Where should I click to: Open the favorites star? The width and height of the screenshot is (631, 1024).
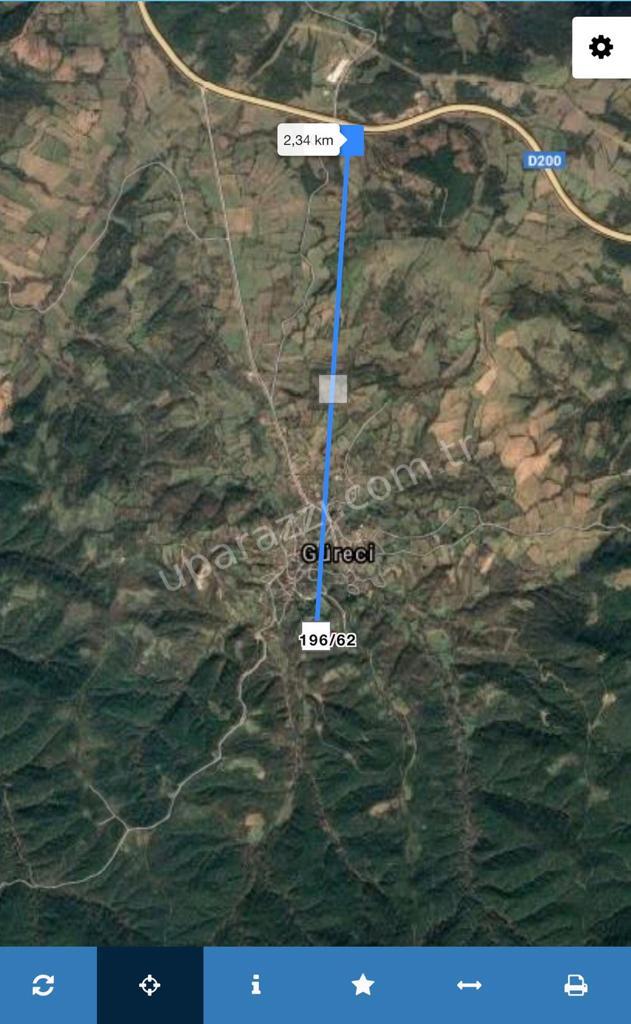363,985
